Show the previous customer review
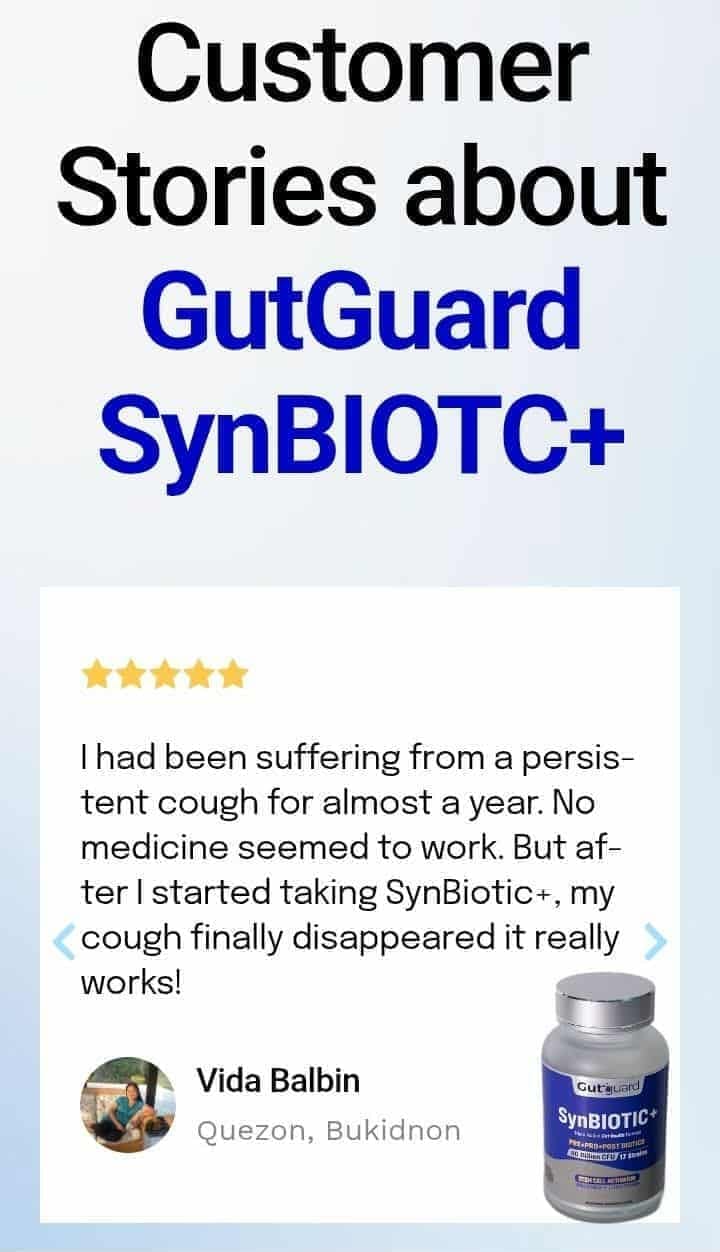Viewport: 720px width, 1252px height. [x=63, y=941]
